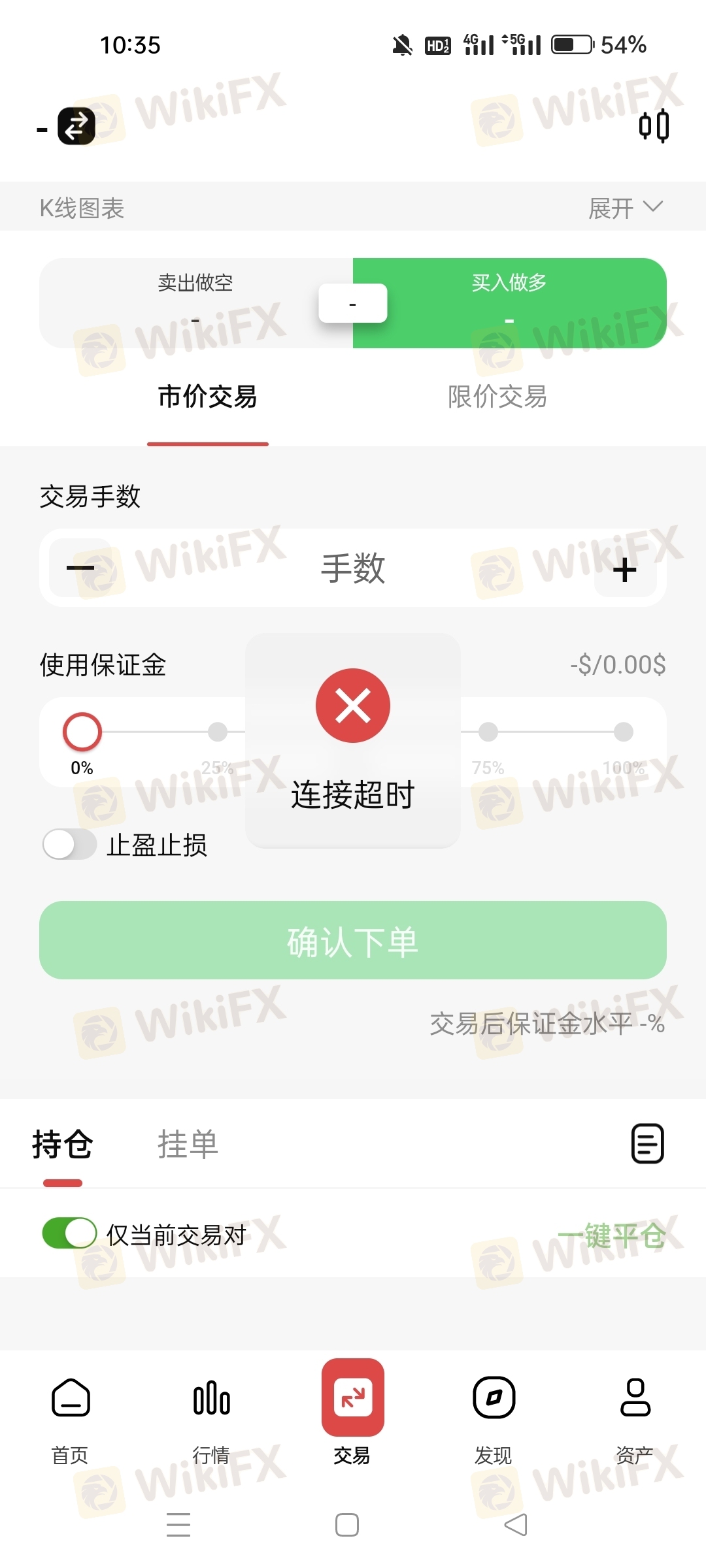Switch to 挂单 pending orders tab

tap(188, 1144)
